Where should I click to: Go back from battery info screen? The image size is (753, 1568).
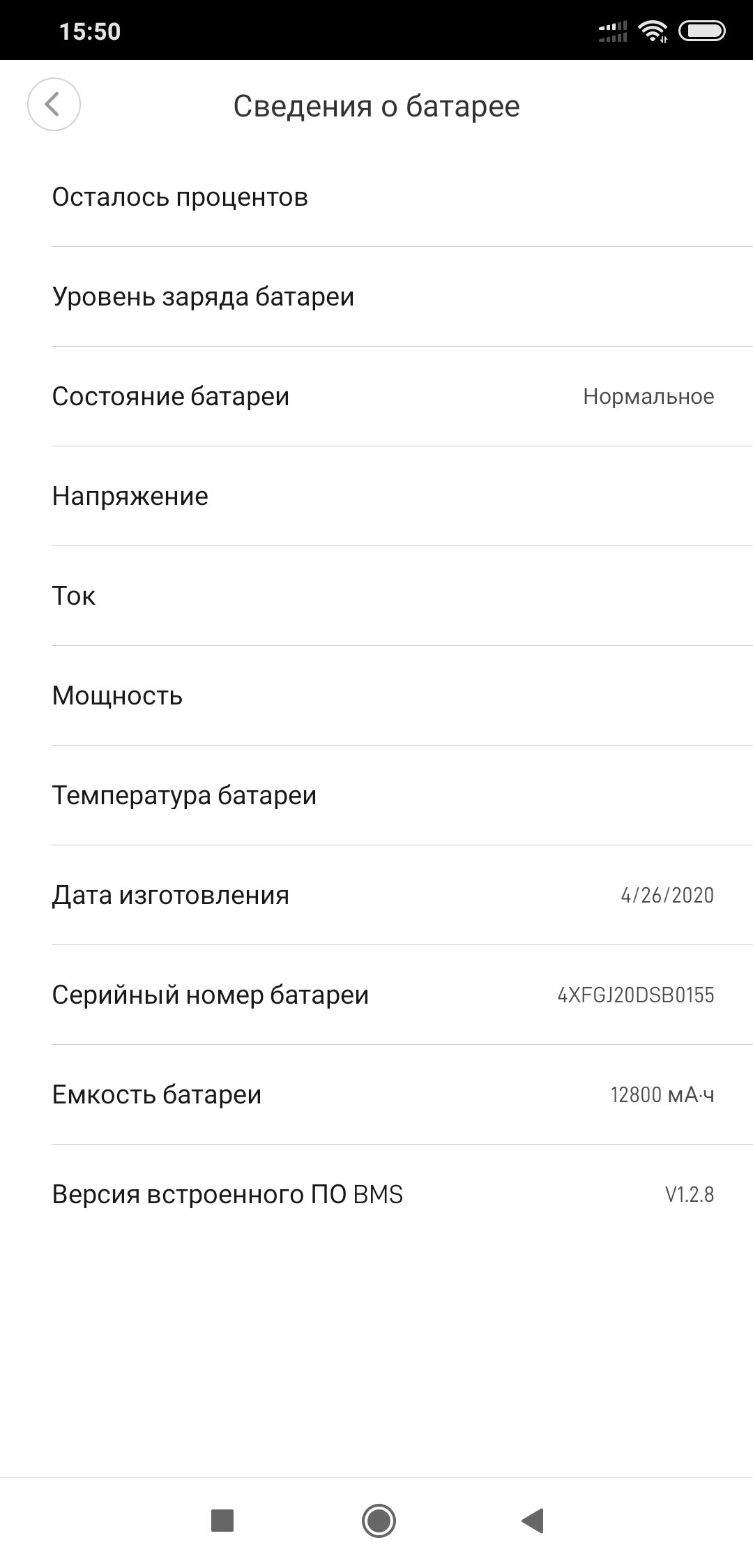(x=54, y=105)
